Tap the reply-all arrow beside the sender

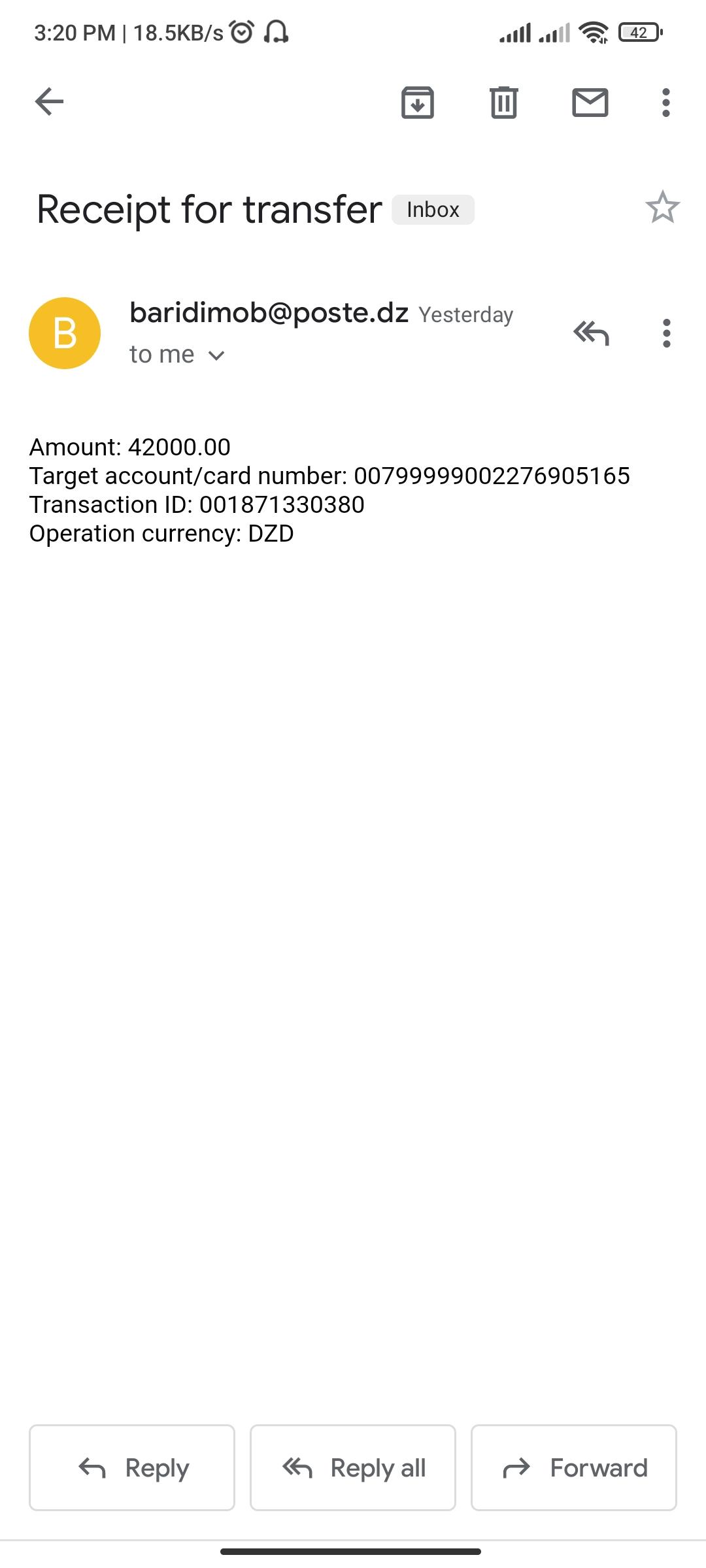tap(592, 333)
